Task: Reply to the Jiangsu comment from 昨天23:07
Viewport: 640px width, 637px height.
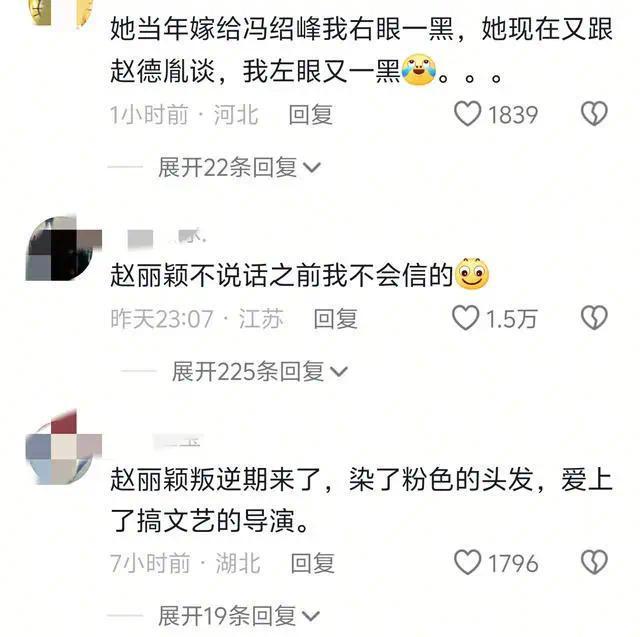Action: click(x=335, y=319)
